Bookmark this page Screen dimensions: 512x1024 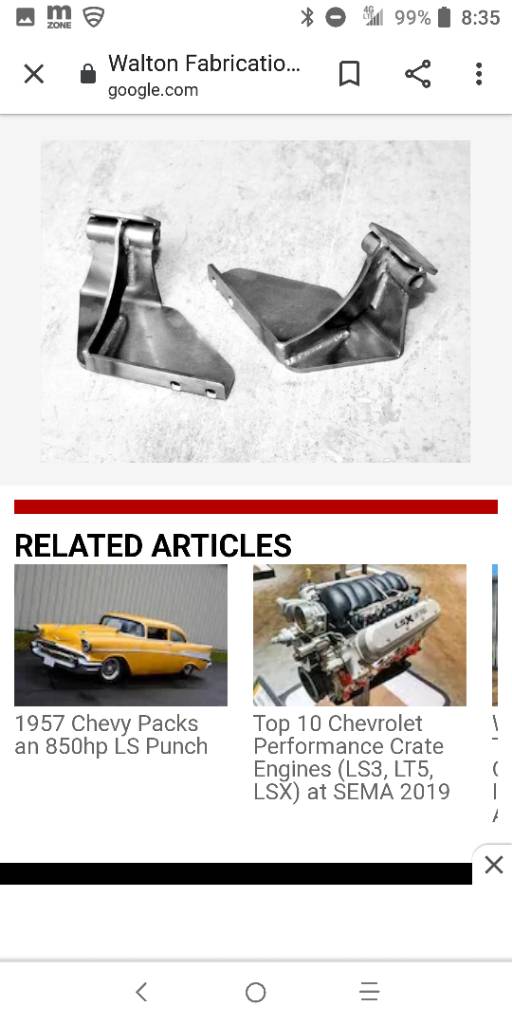tap(349, 74)
